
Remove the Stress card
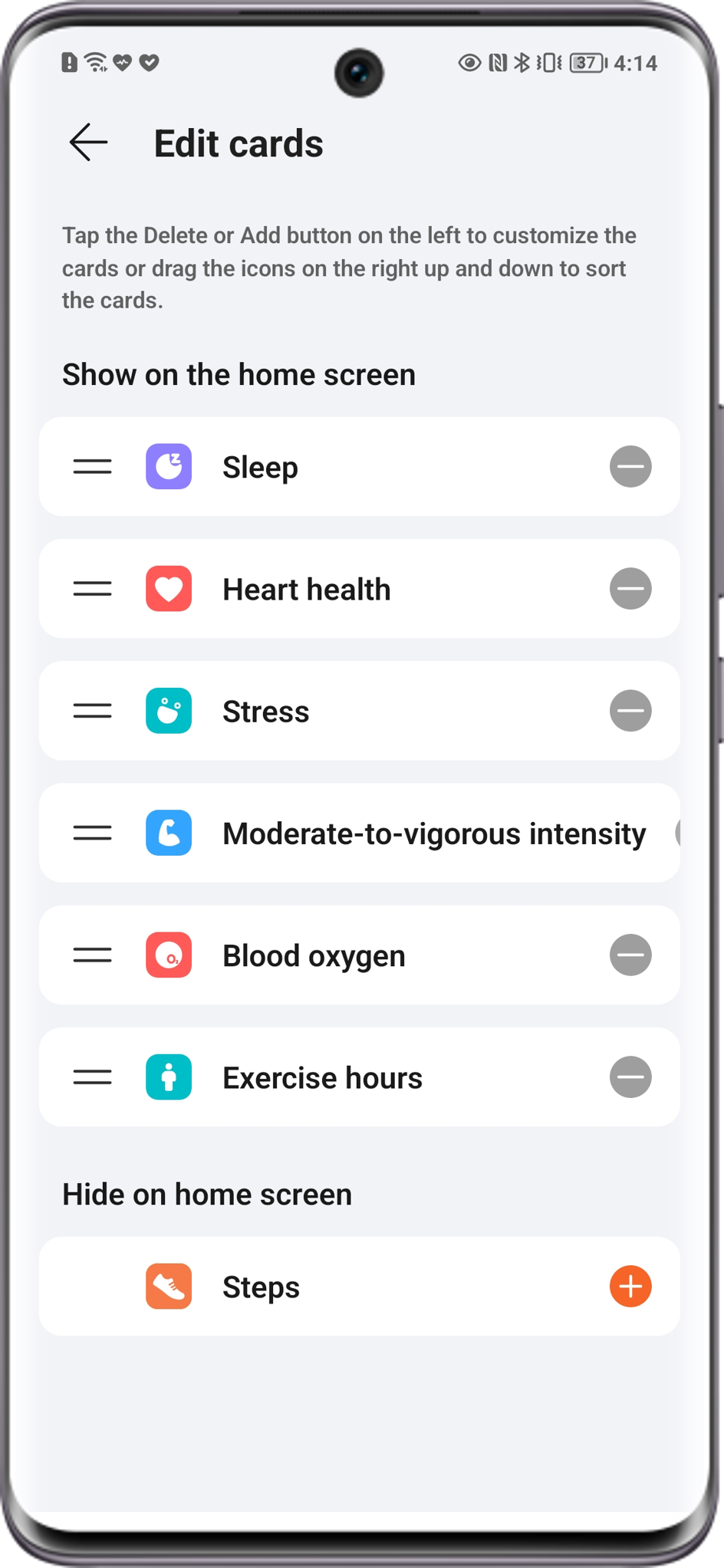tap(630, 711)
